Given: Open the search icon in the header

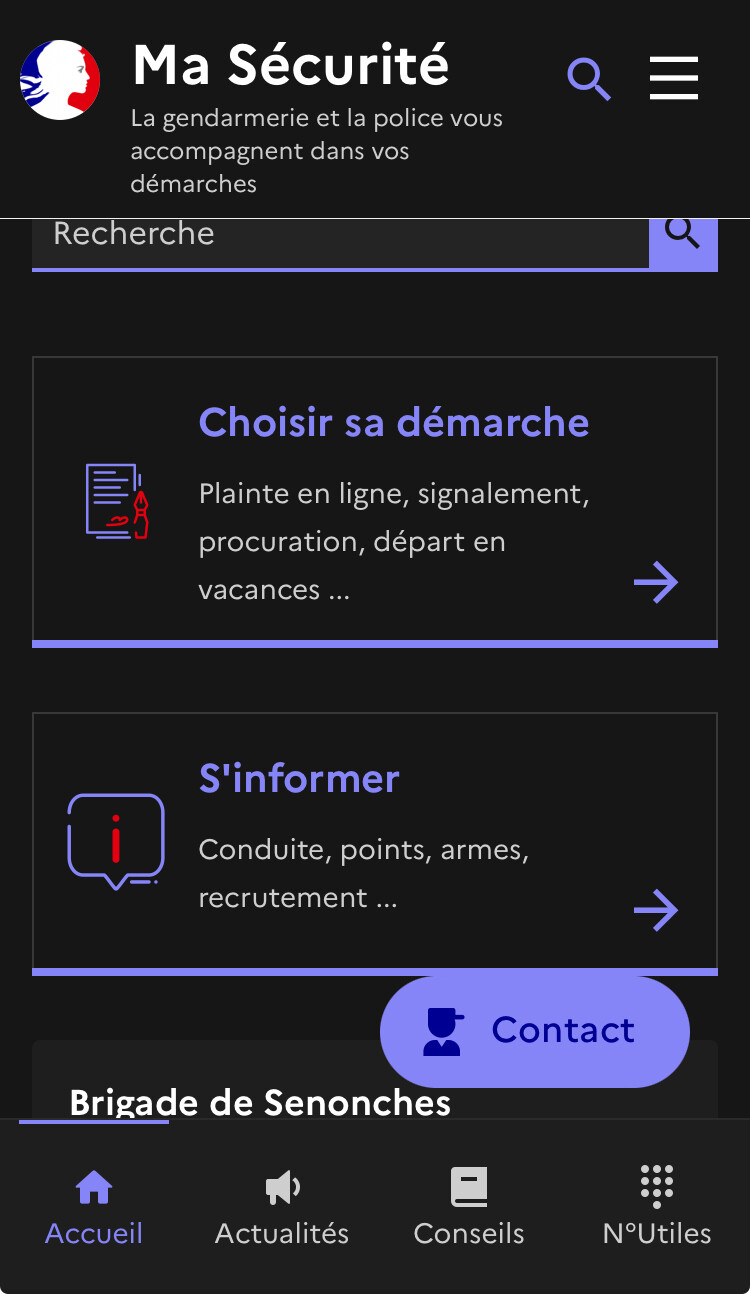Looking at the screenshot, I should click(589, 79).
